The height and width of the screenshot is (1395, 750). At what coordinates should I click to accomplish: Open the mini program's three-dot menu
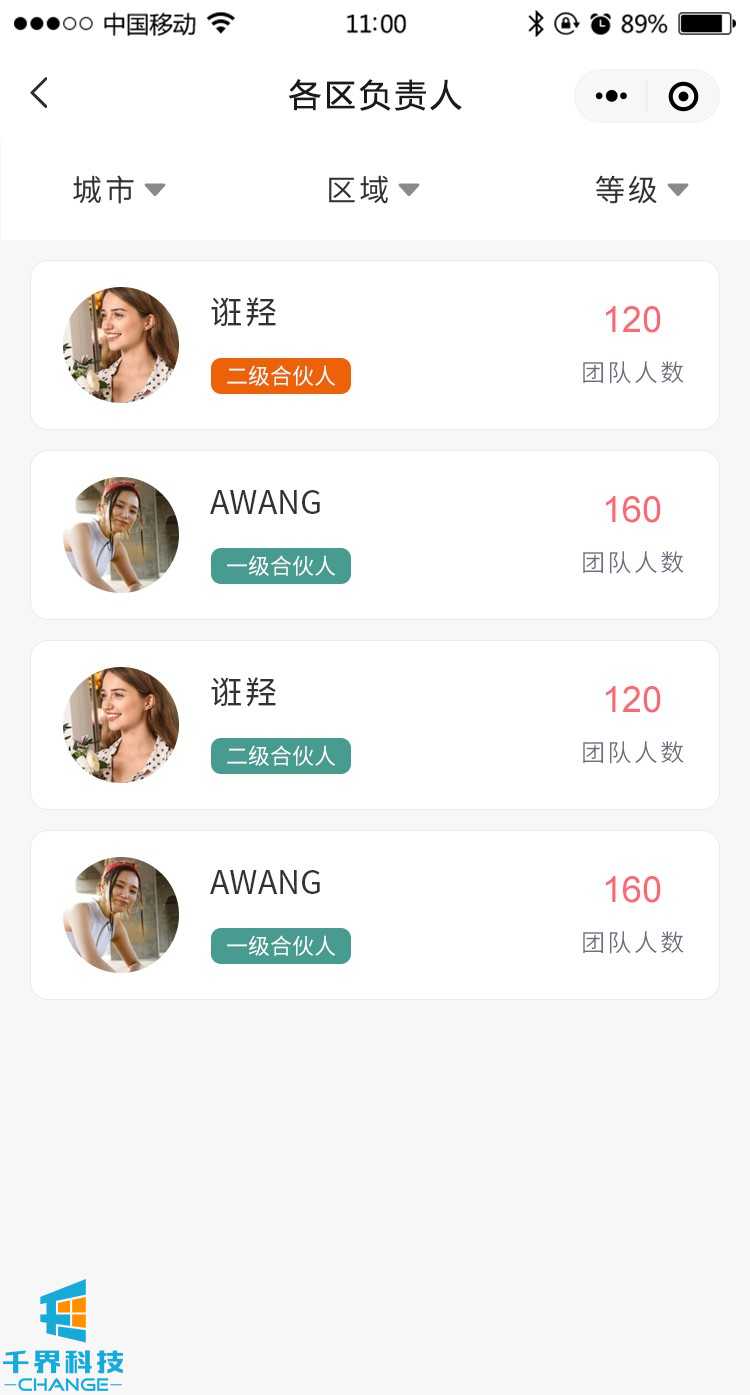point(611,96)
